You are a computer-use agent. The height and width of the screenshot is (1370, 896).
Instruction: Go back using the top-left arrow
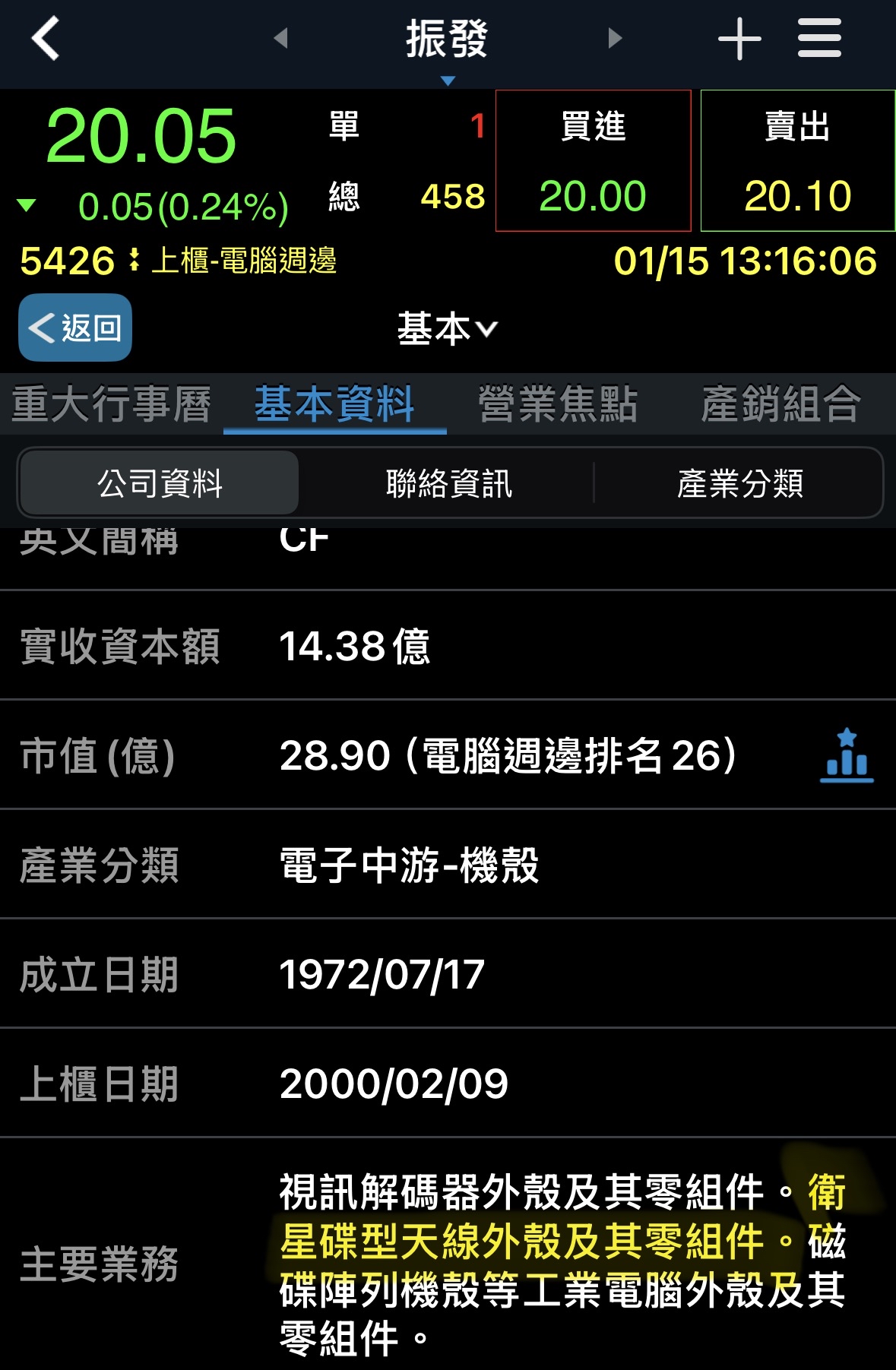click(x=46, y=38)
